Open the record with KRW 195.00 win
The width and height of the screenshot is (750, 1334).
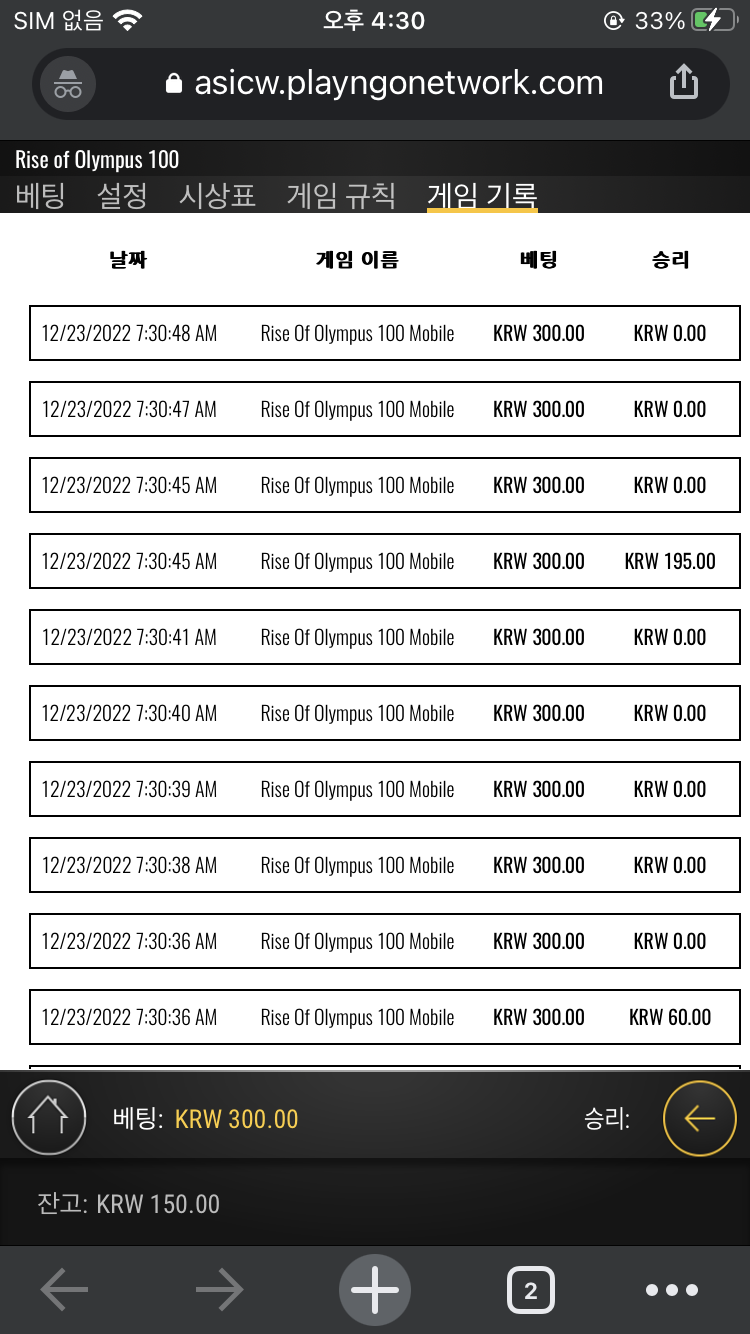click(385, 561)
